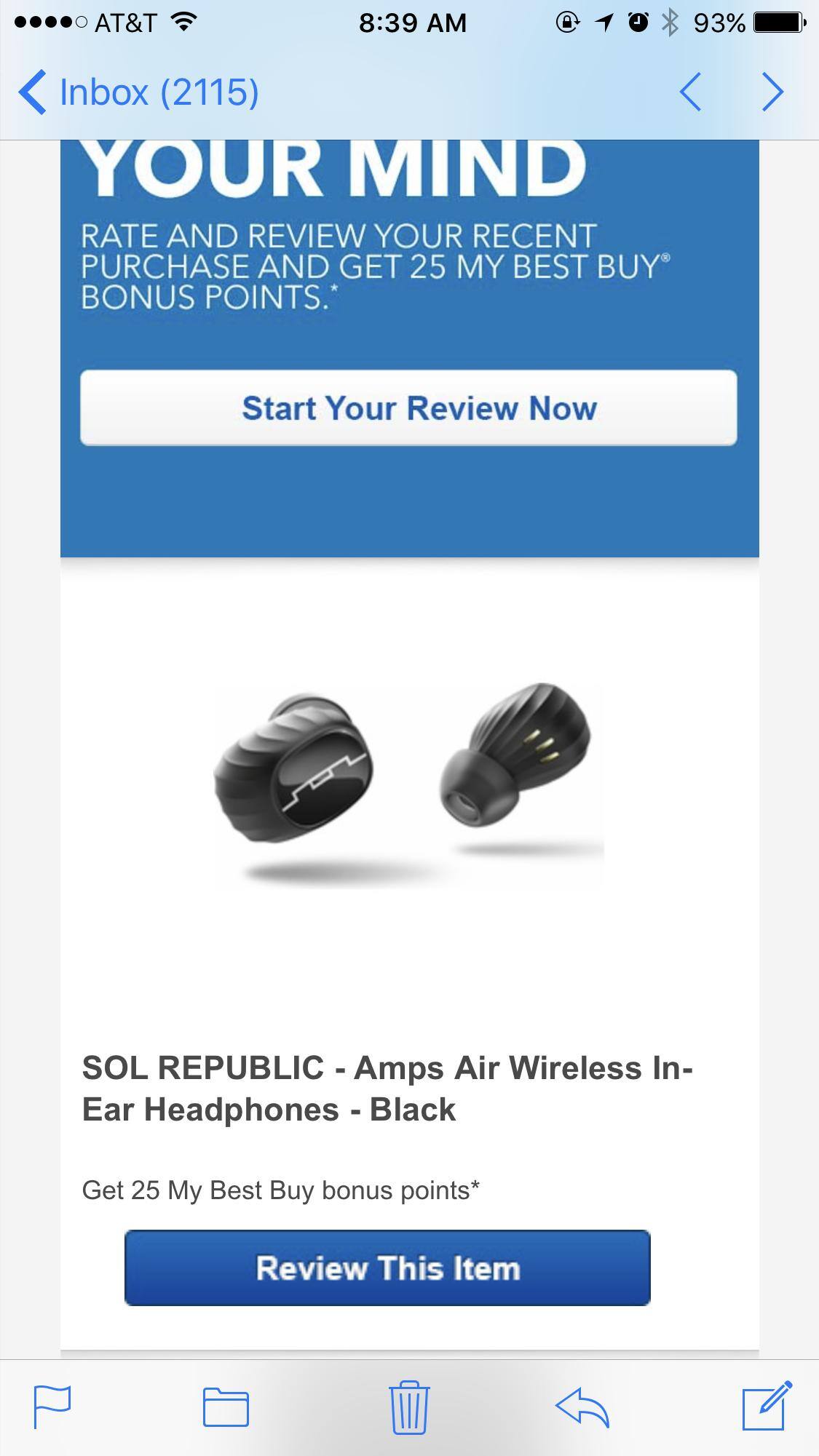Show the previous email message
The image size is (819, 1456).
pyautogui.click(x=690, y=92)
